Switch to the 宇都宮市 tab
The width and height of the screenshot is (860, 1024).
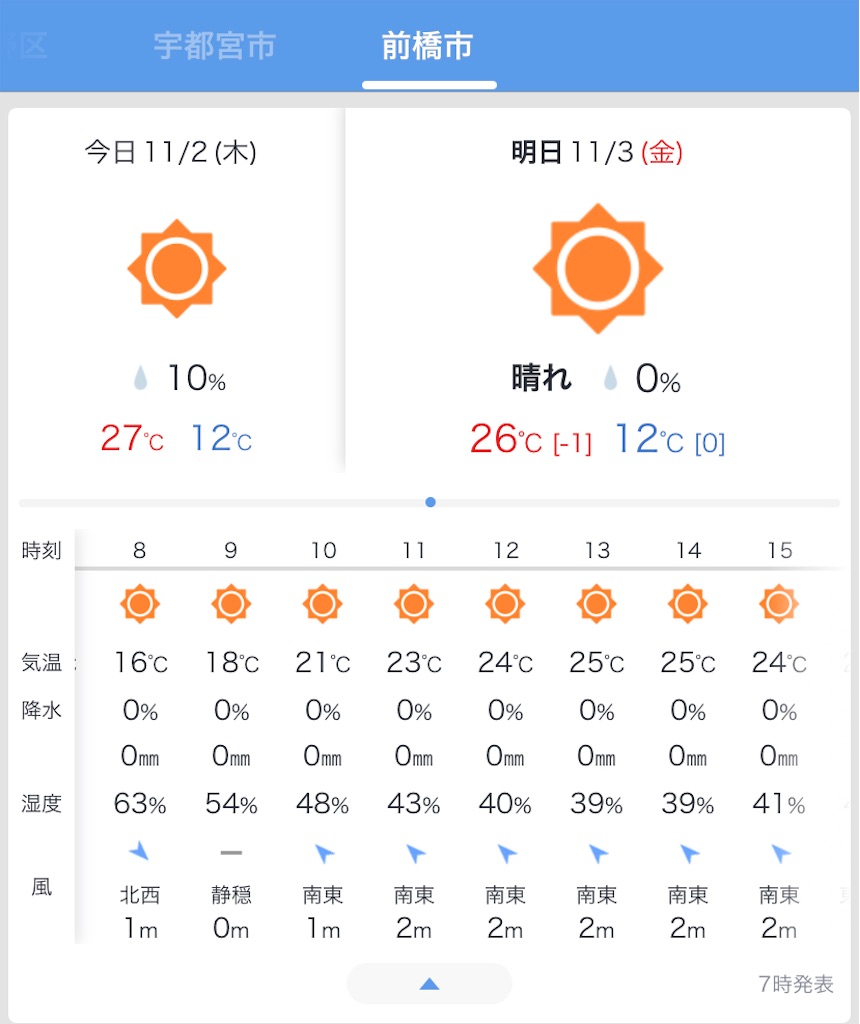point(215,46)
